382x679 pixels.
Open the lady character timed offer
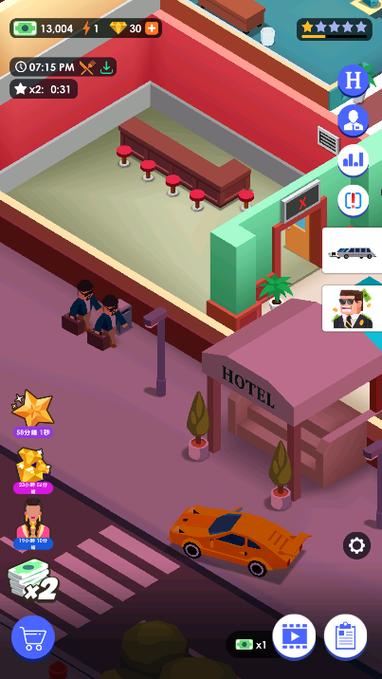(33, 524)
